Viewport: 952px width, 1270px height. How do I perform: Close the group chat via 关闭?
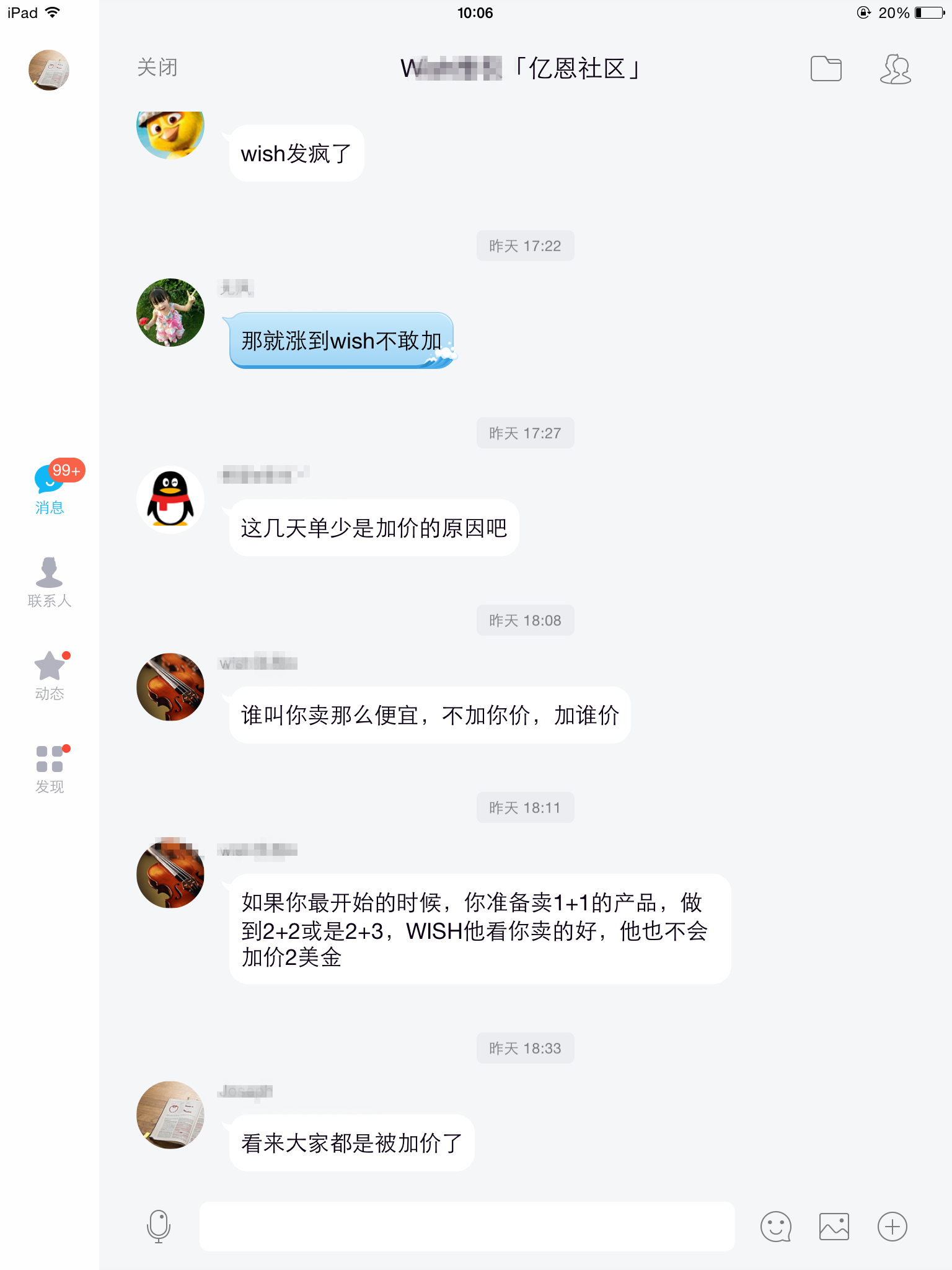point(157,68)
